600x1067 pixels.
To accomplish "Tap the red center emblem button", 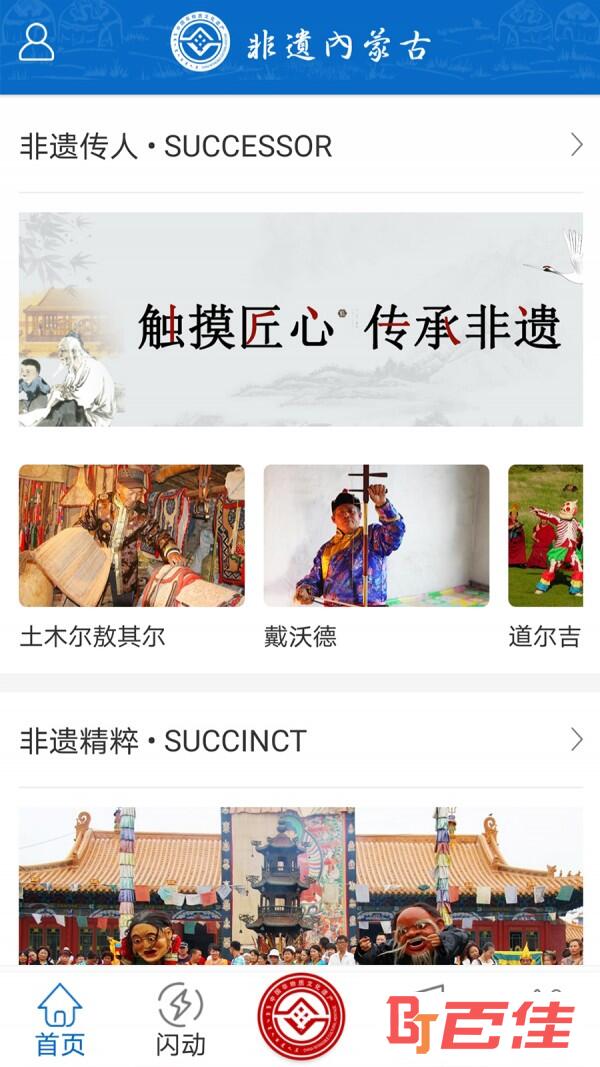I will 301,1018.
